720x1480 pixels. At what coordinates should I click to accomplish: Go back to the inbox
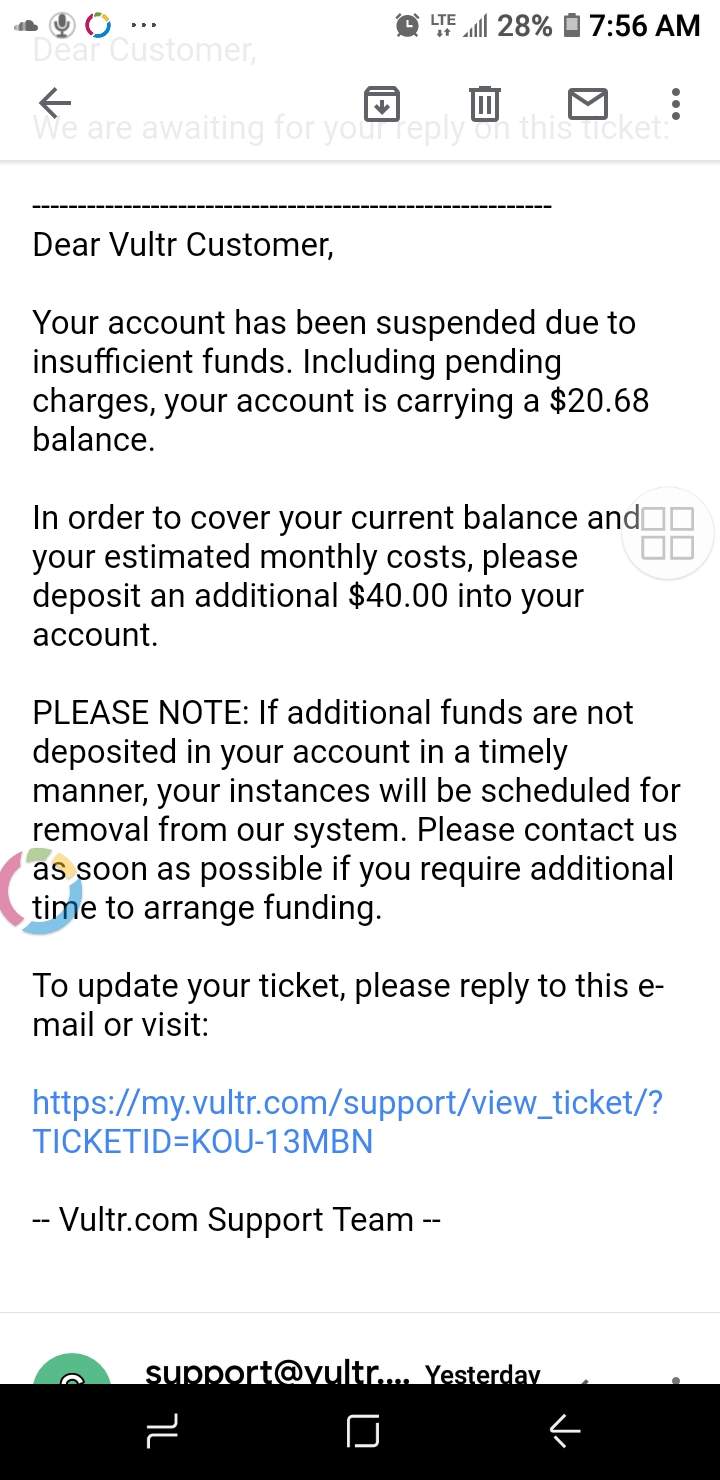tap(55, 103)
